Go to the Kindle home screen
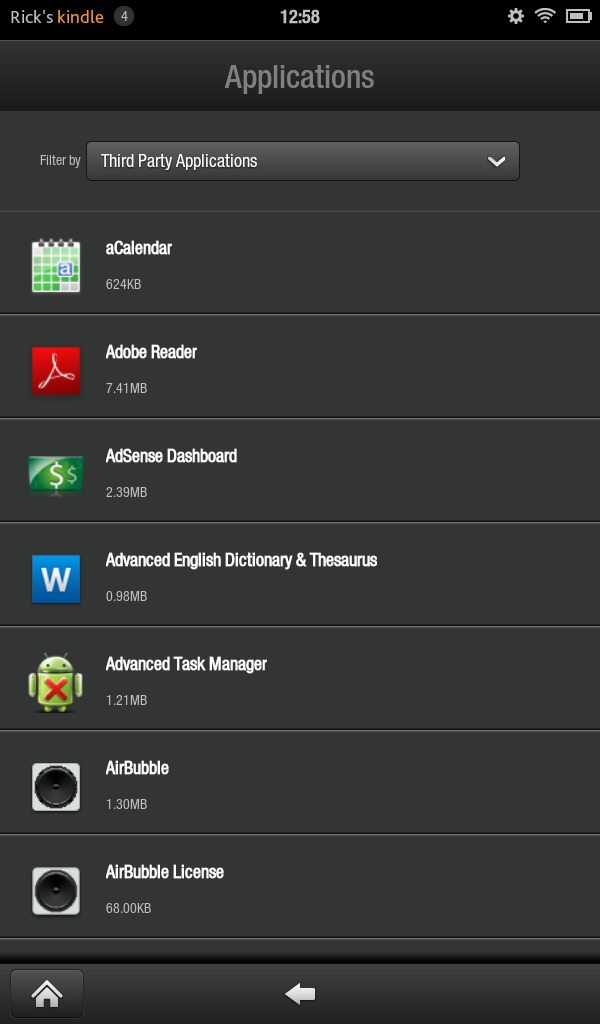Screen dimensions: 600x1024 (x=47, y=994)
